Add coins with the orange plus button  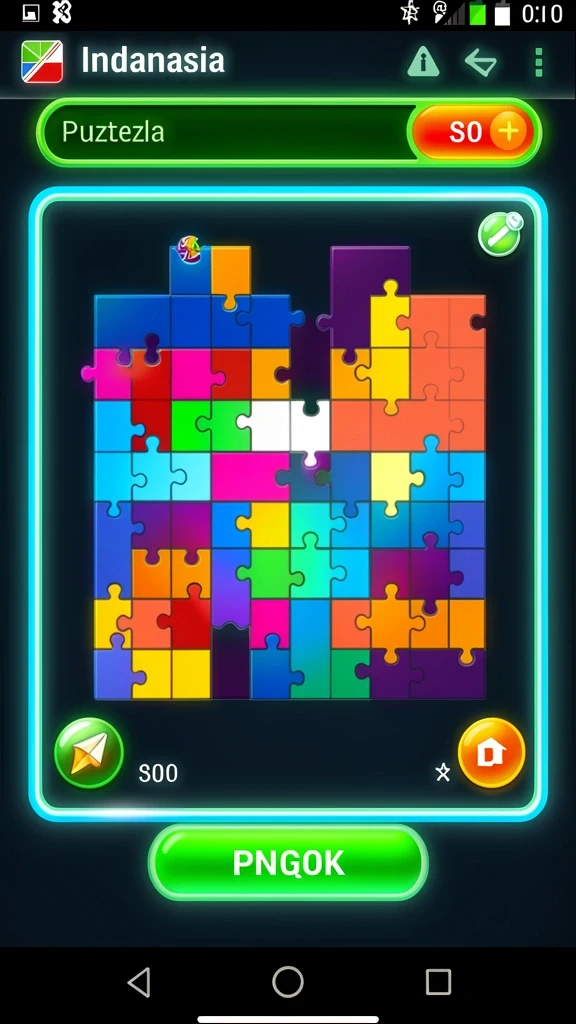pos(507,131)
